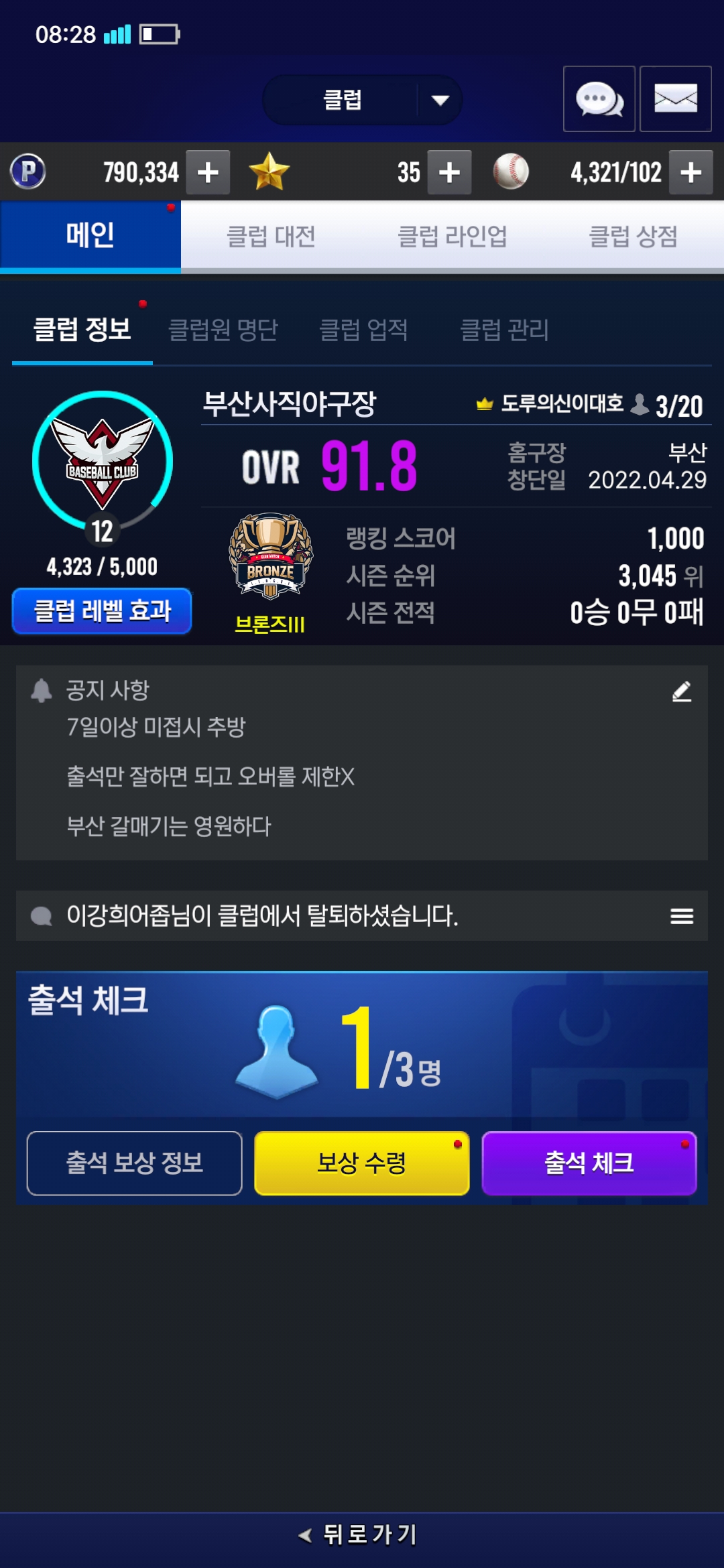Viewport: 724px width, 1568px height.
Task: Open the mailbox envelope icon
Action: (676, 99)
